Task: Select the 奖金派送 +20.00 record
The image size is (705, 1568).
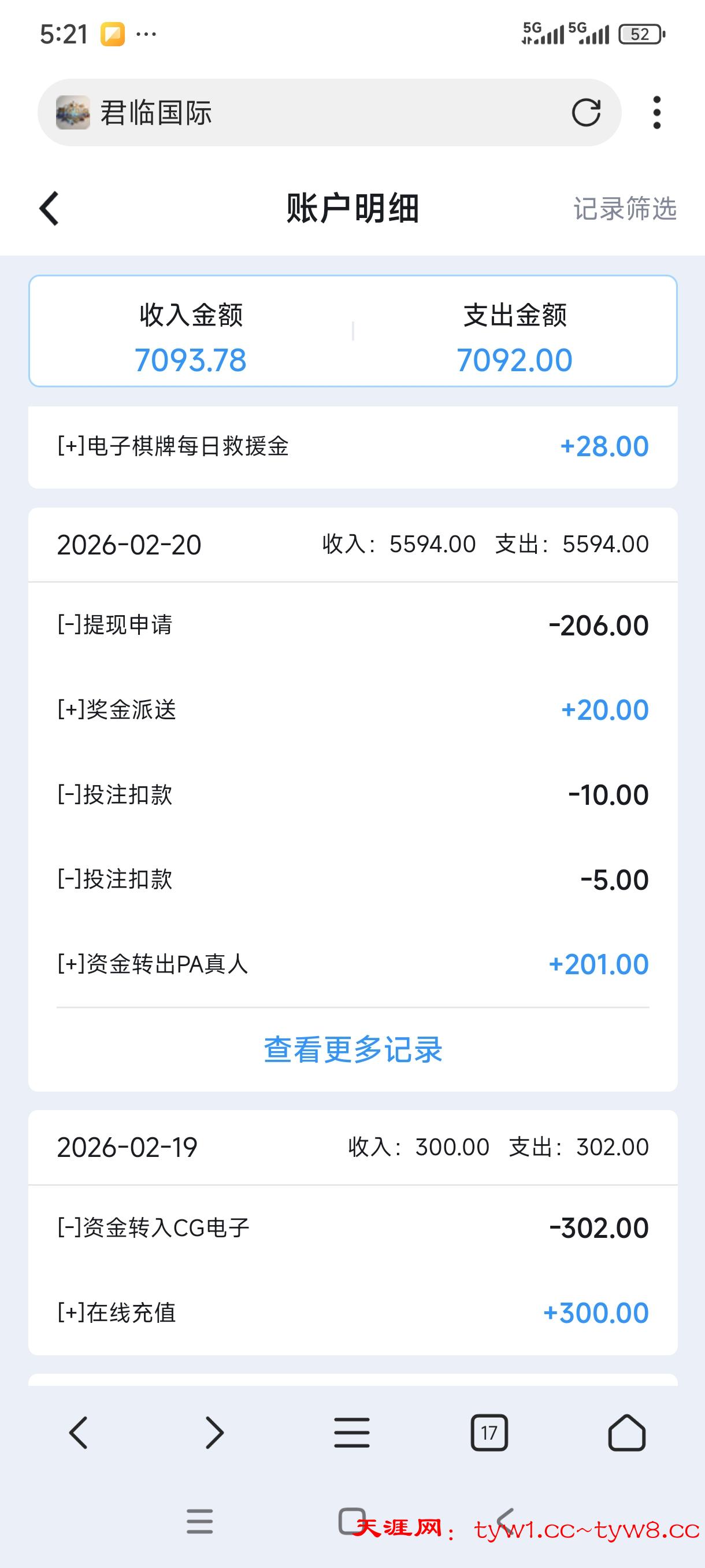Action: tap(353, 709)
